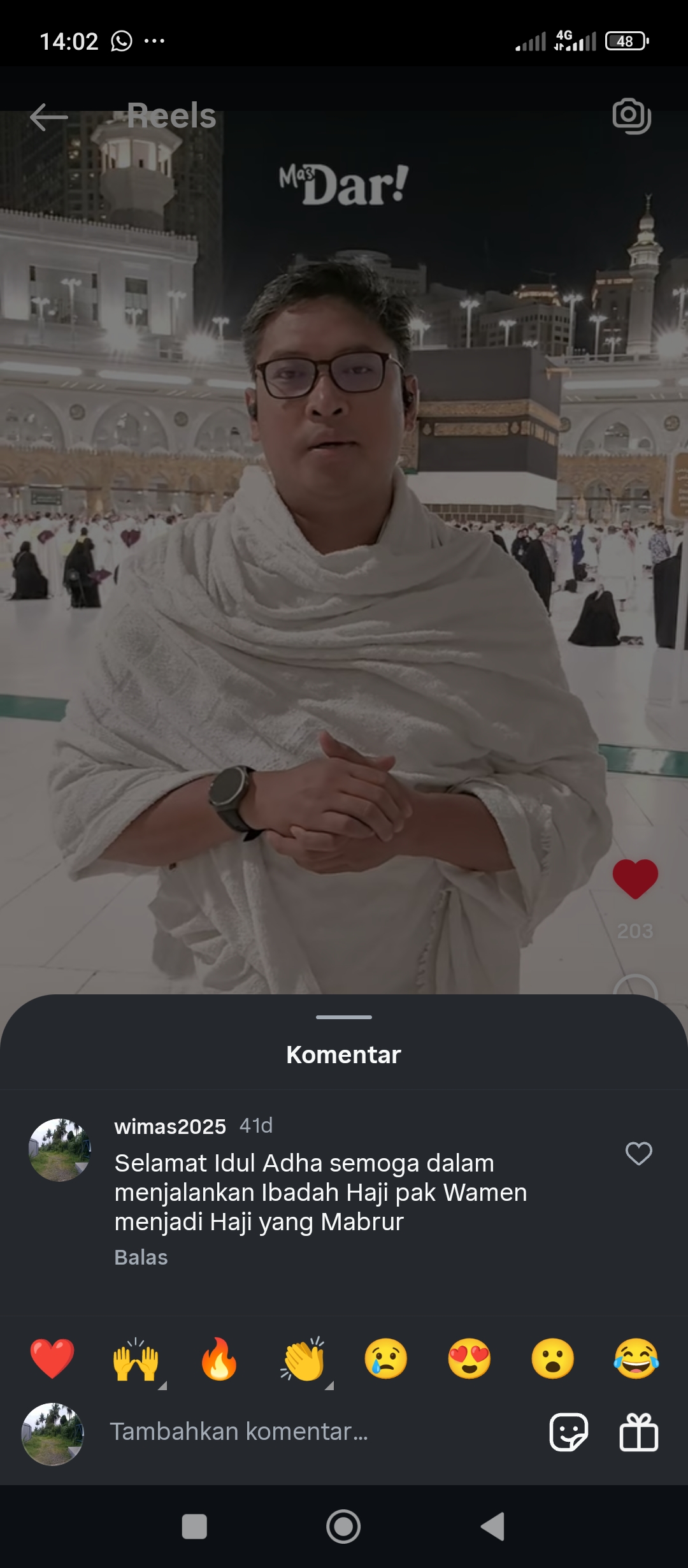Insert the fire emoji
Image resolution: width=688 pixels, height=1568 pixels.
(x=219, y=1358)
